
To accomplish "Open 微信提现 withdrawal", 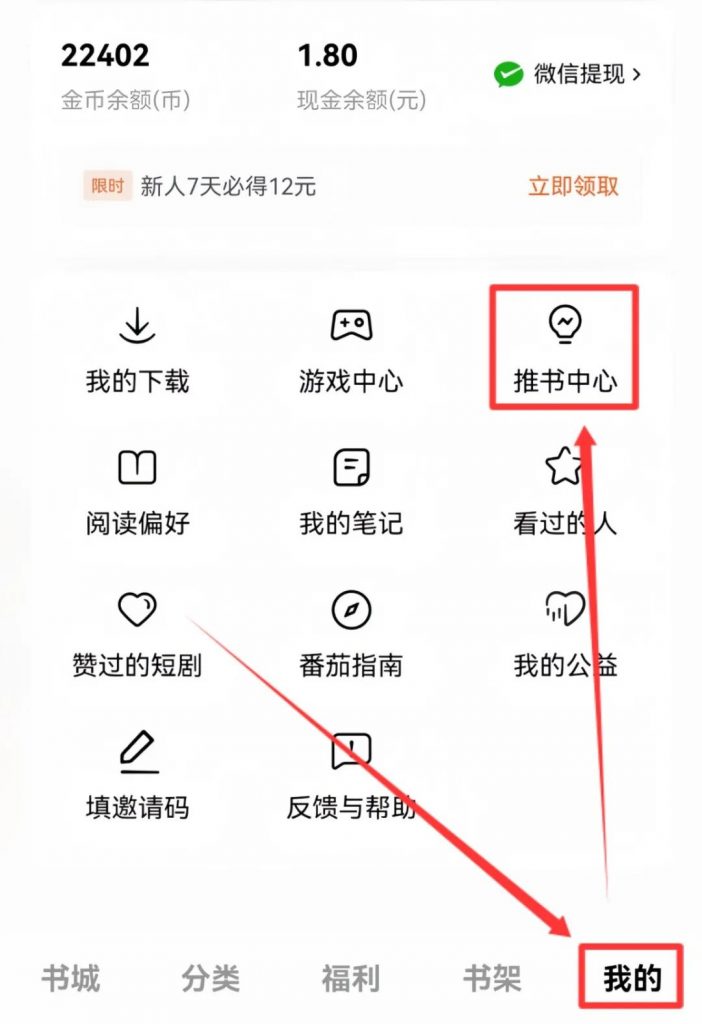I will pyautogui.click(x=567, y=74).
